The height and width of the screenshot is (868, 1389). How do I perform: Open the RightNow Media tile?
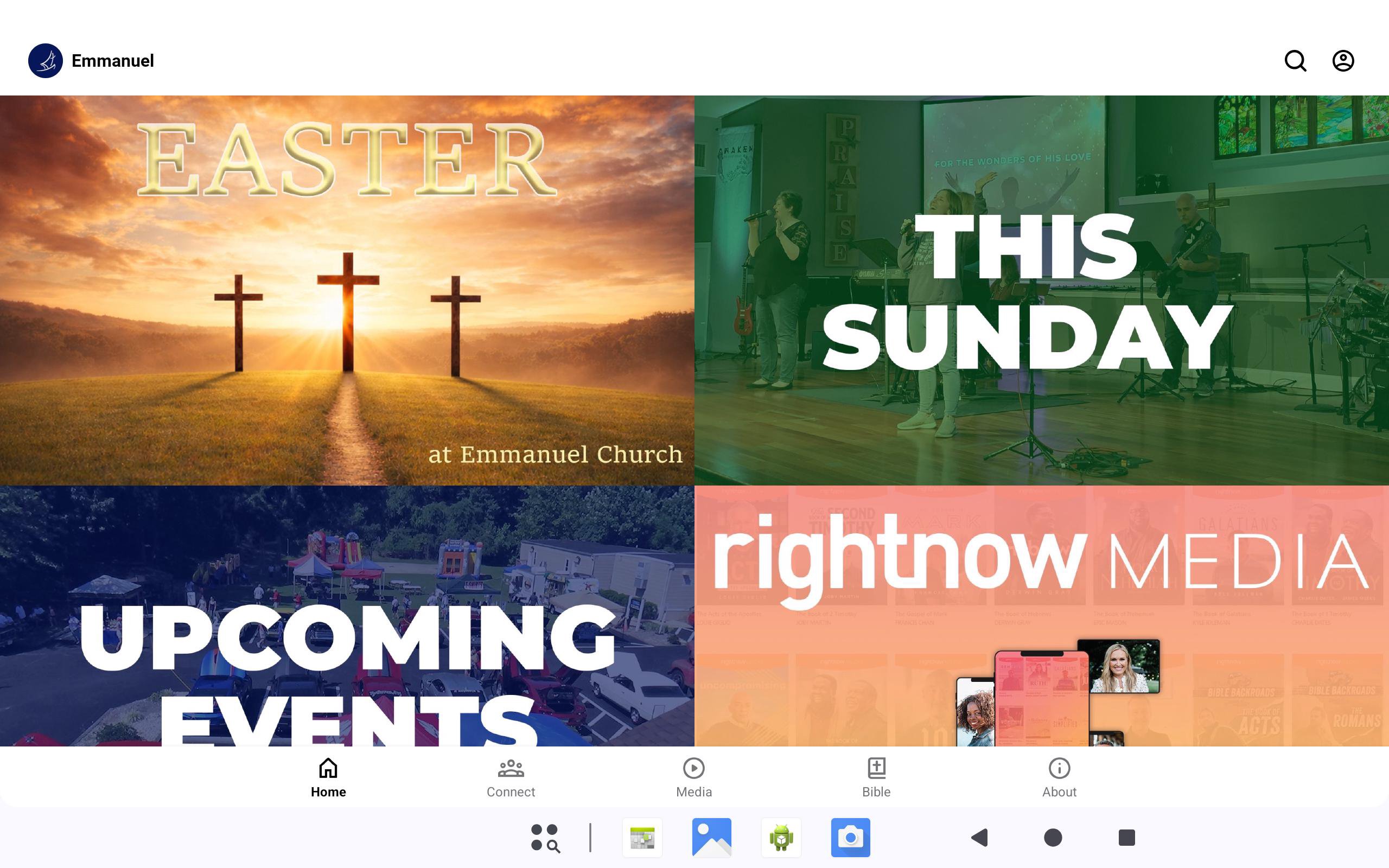point(1041,615)
